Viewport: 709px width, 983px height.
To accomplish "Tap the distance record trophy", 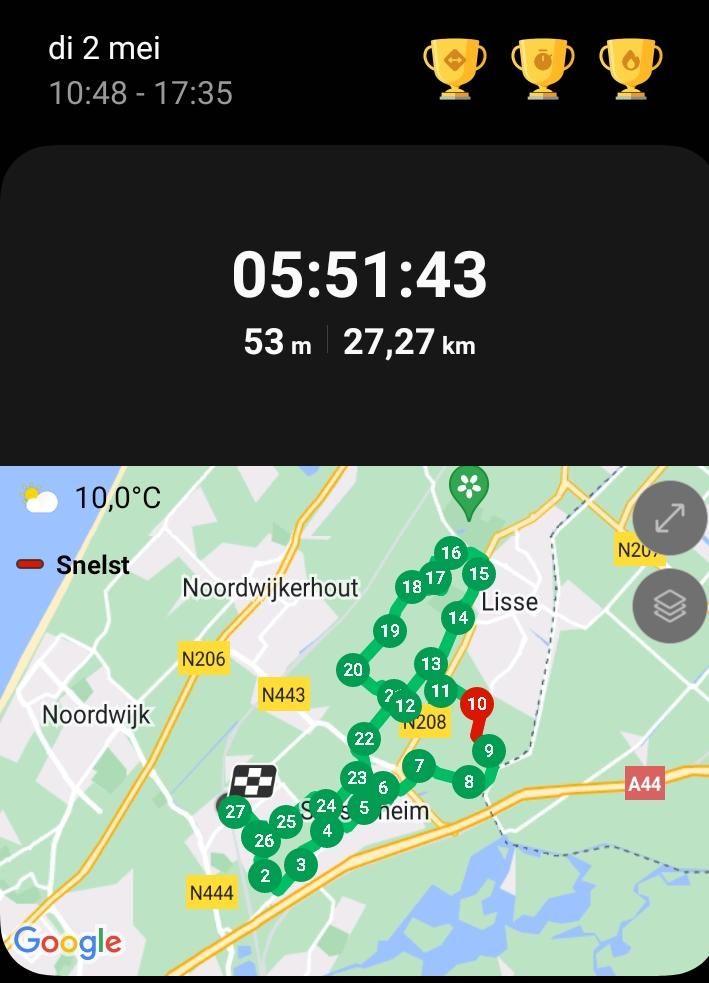I will click(x=453, y=68).
